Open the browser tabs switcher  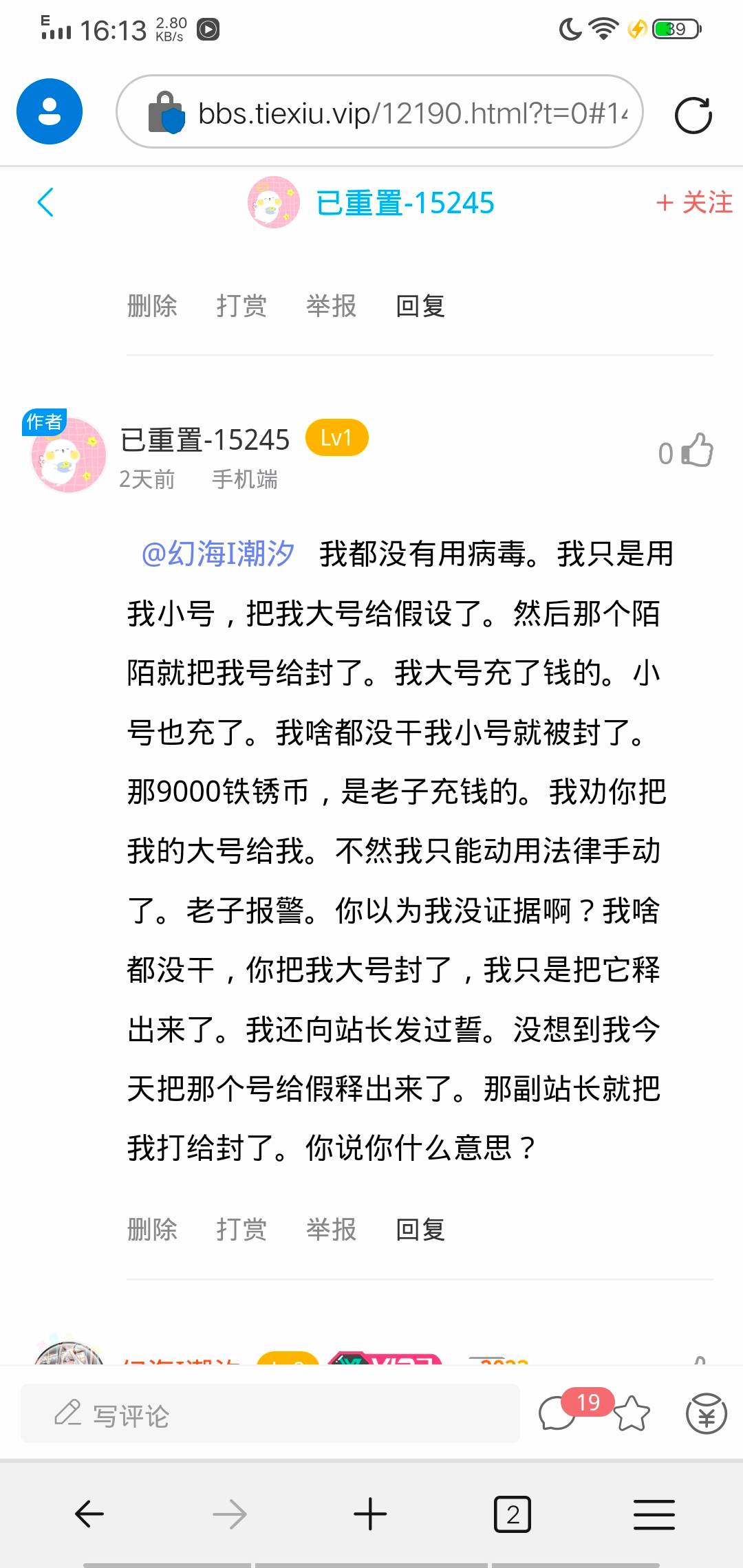[512, 1514]
